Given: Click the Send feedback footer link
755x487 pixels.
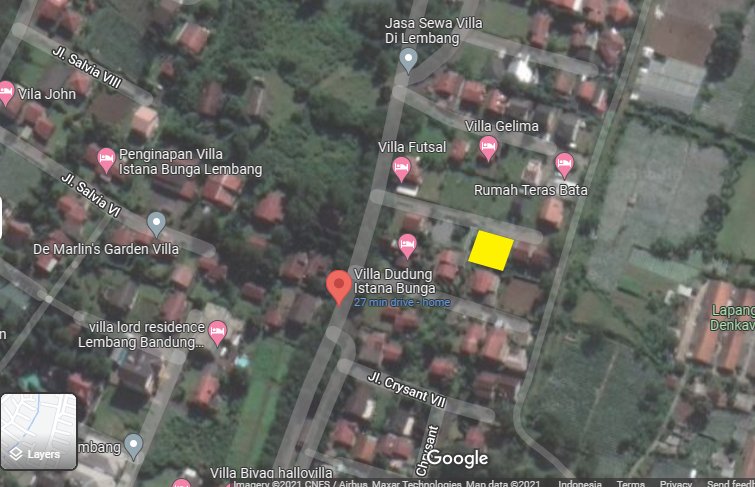Looking at the screenshot, I should tap(729, 483).
